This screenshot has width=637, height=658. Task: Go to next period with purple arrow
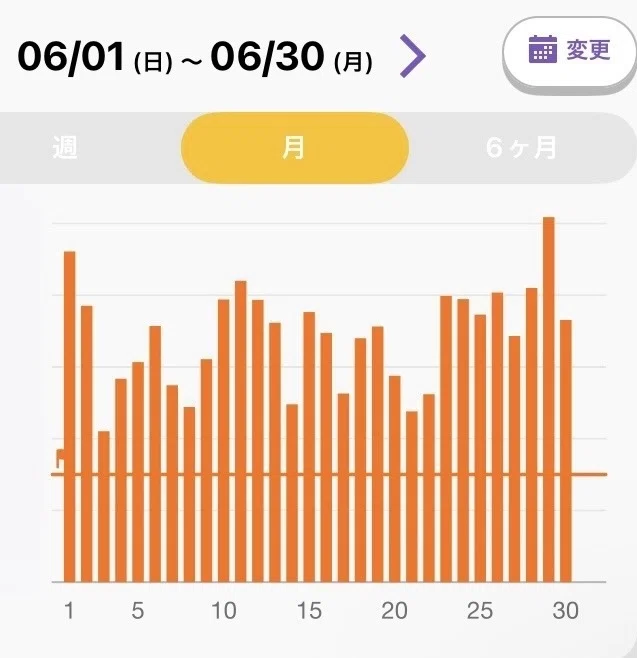[x=412, y=56]
